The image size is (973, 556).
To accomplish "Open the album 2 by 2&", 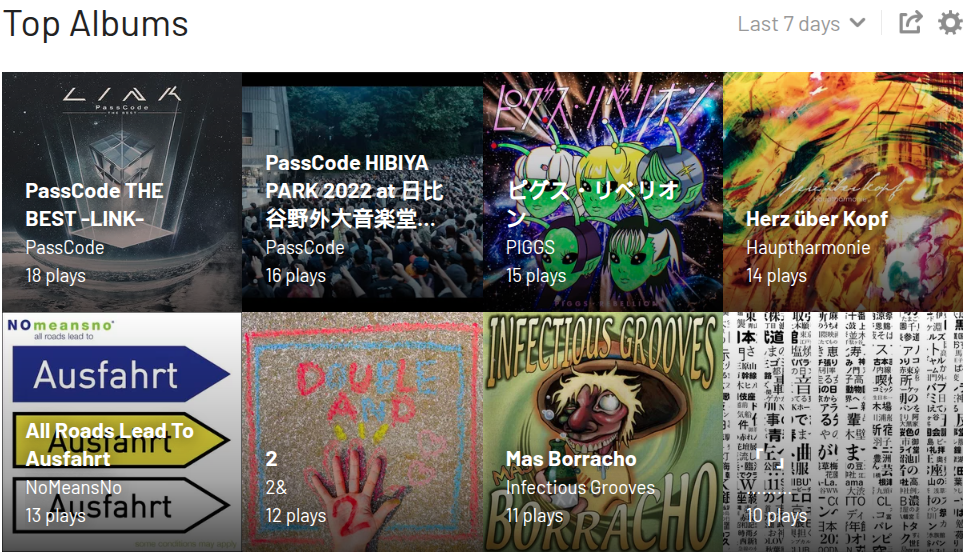I will (271, 459).
